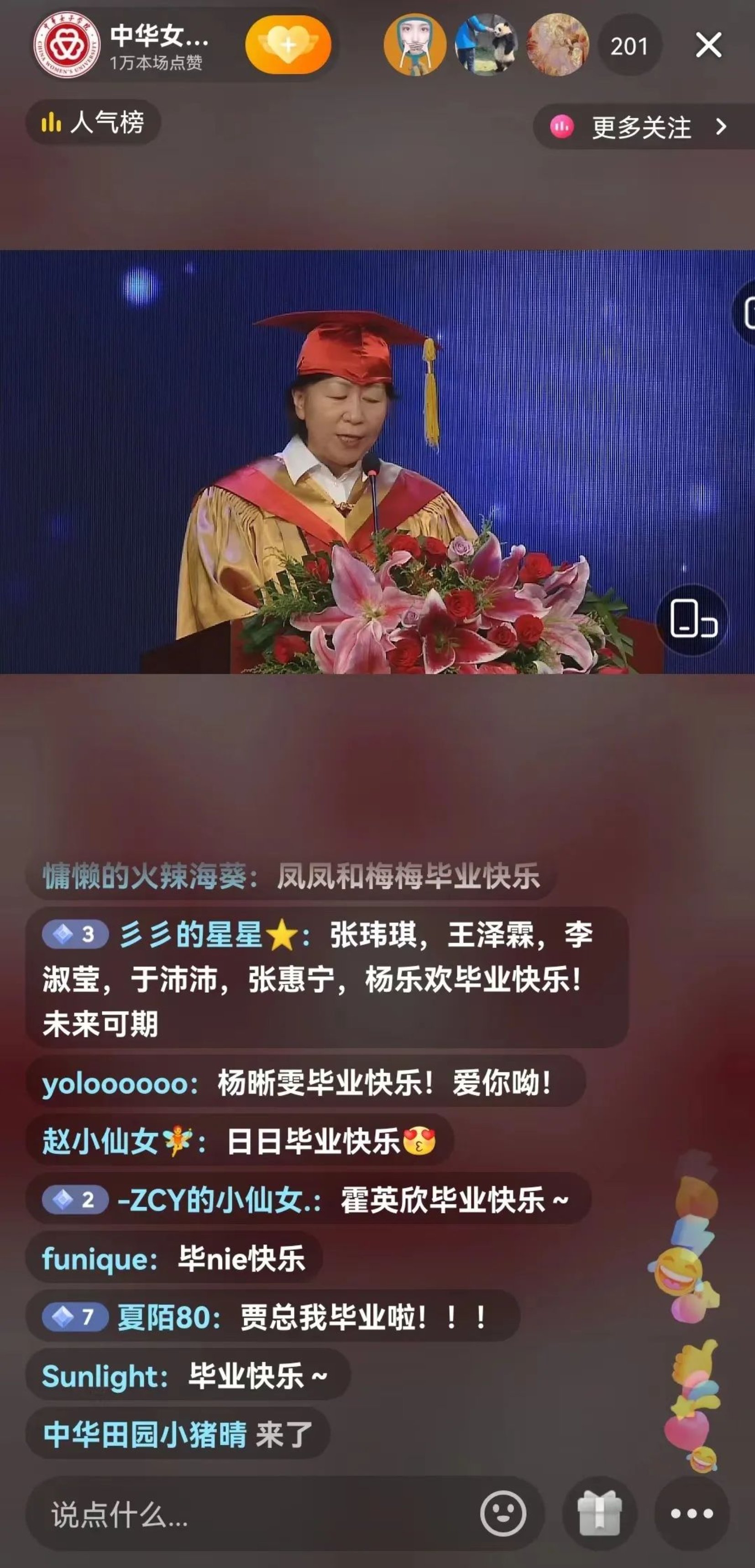Open the 201 viewers list
The height and width of the screenshot is (1568, 755).
pos(629,46)
